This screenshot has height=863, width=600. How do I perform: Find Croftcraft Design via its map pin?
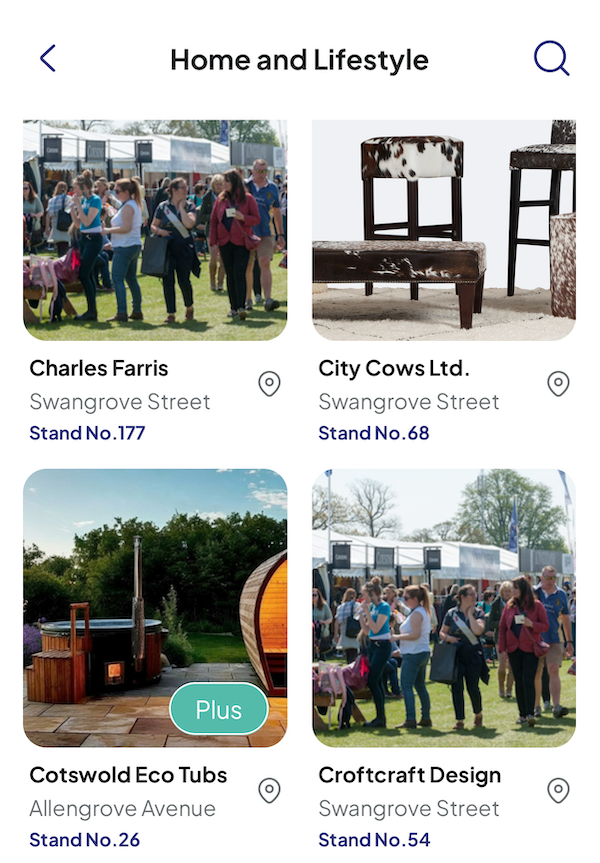click(558, 791)
